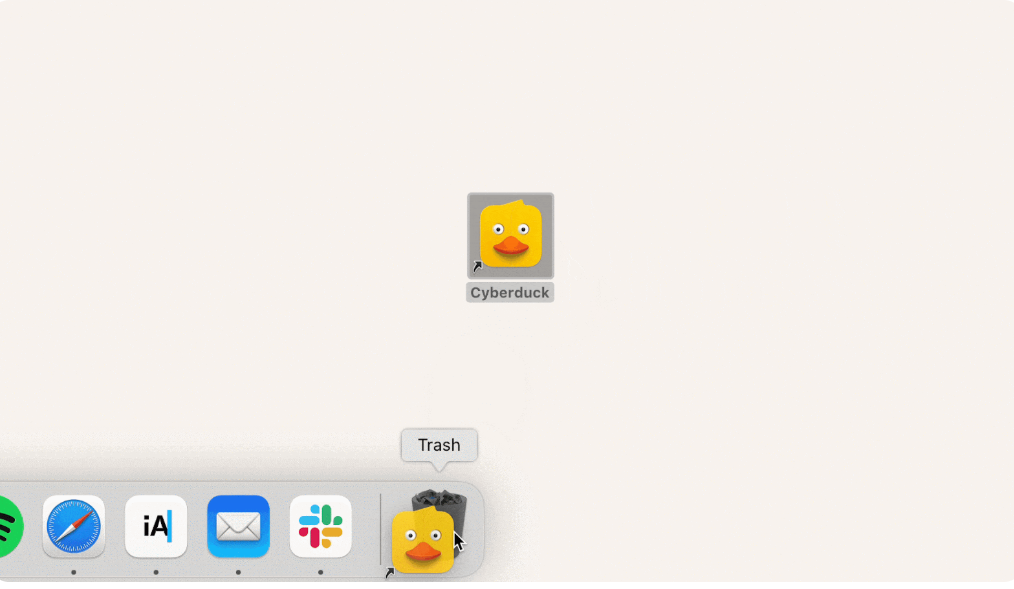The height and width of the screenshot is (589, 1014).
Task: Open Safari from the Dock
Action: tap(74, 526)
